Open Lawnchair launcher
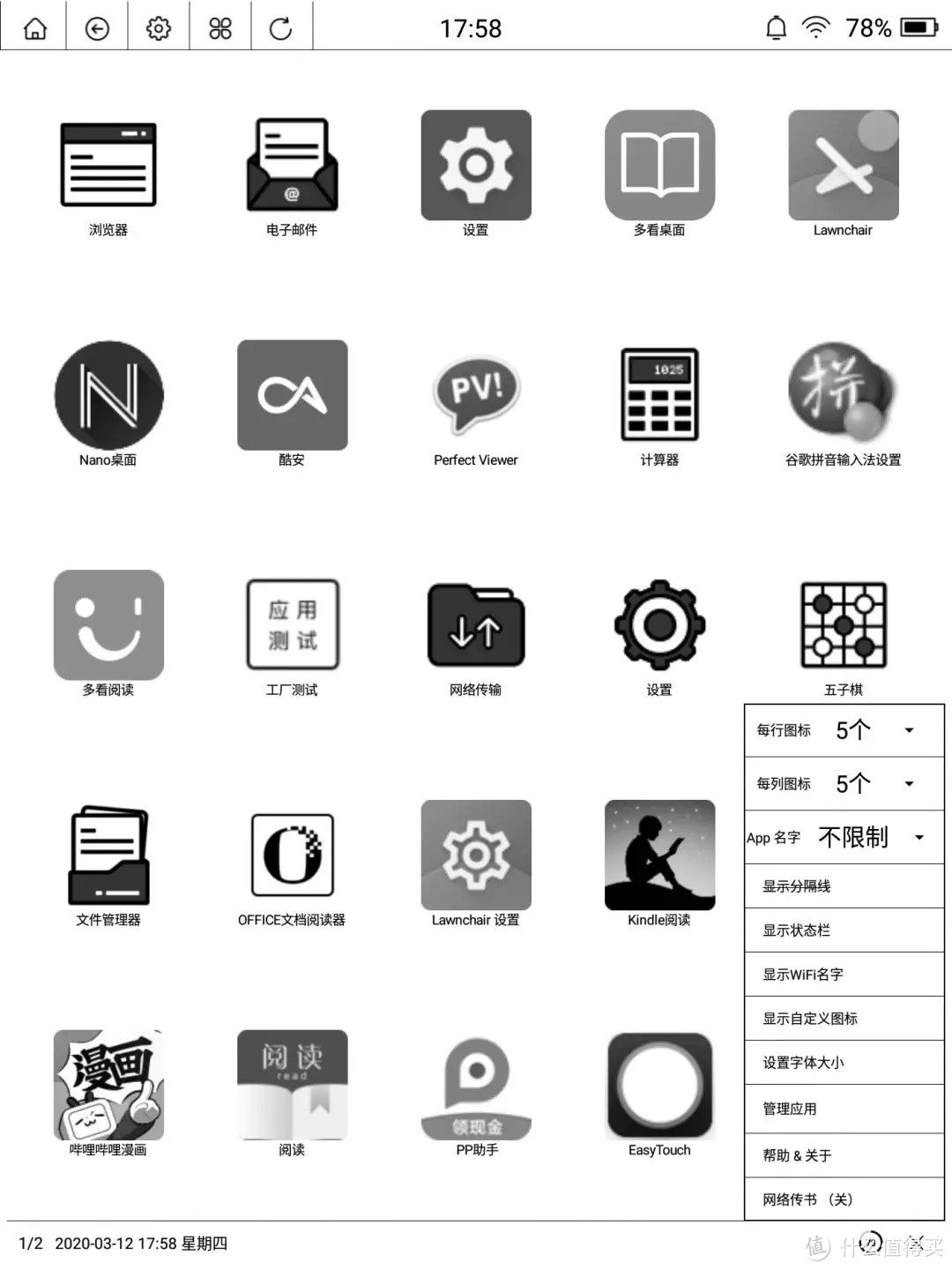The width and height of the screenshot is (952, 1270). [x=843, y=164]
